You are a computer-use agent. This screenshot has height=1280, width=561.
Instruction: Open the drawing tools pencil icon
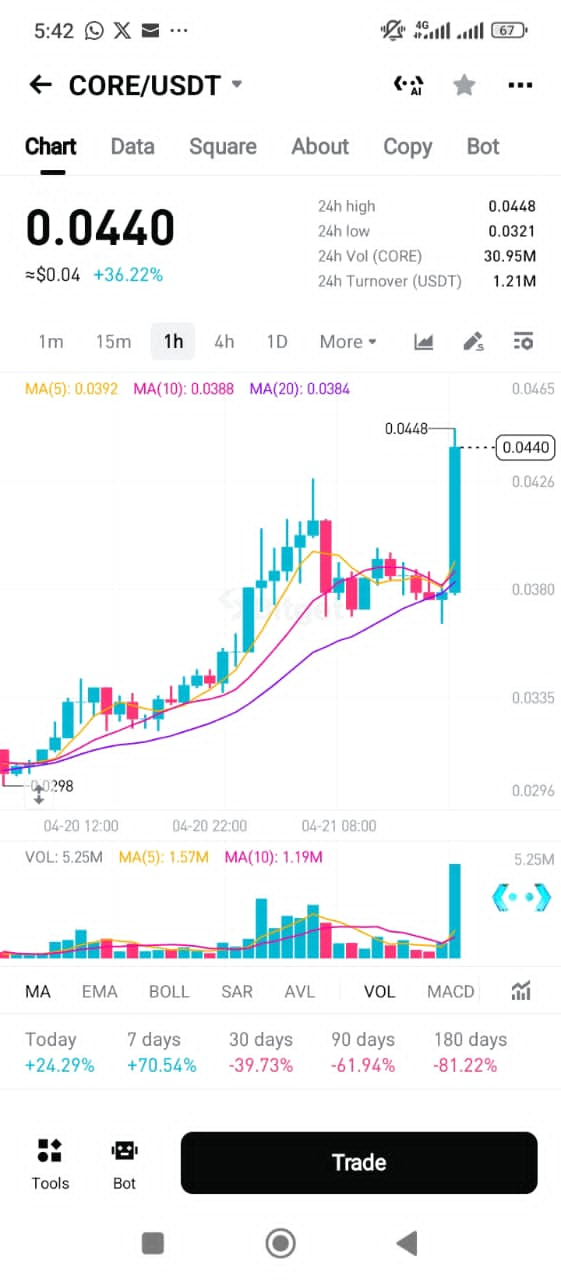tap(473, 341)
